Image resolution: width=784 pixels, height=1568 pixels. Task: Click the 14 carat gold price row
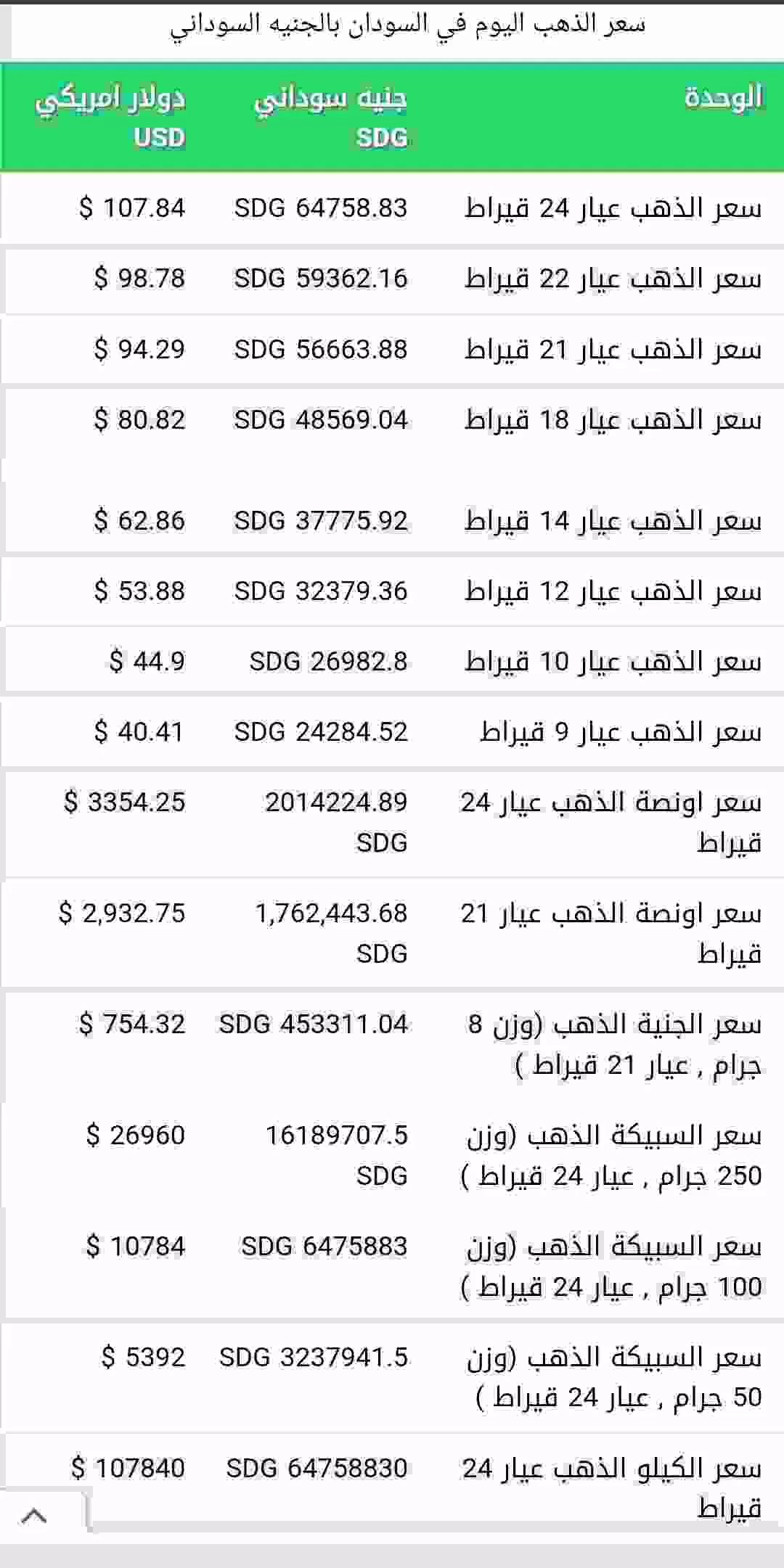392,521
